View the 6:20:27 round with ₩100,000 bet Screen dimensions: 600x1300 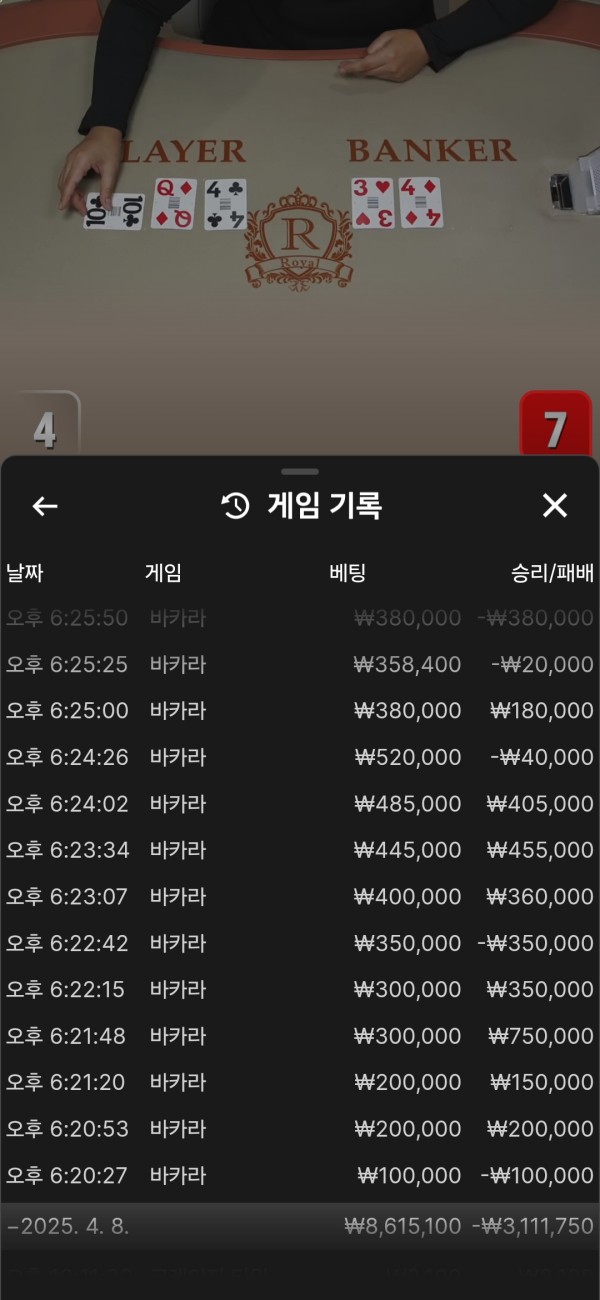[x=300, y=1175]
